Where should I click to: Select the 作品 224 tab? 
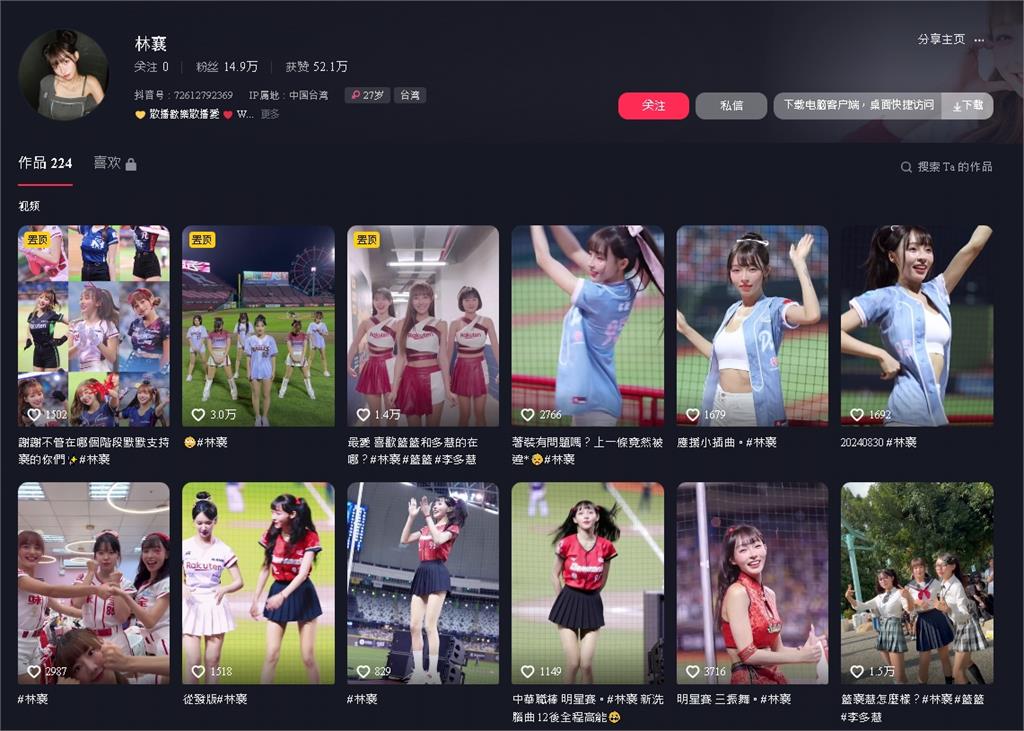45,163
